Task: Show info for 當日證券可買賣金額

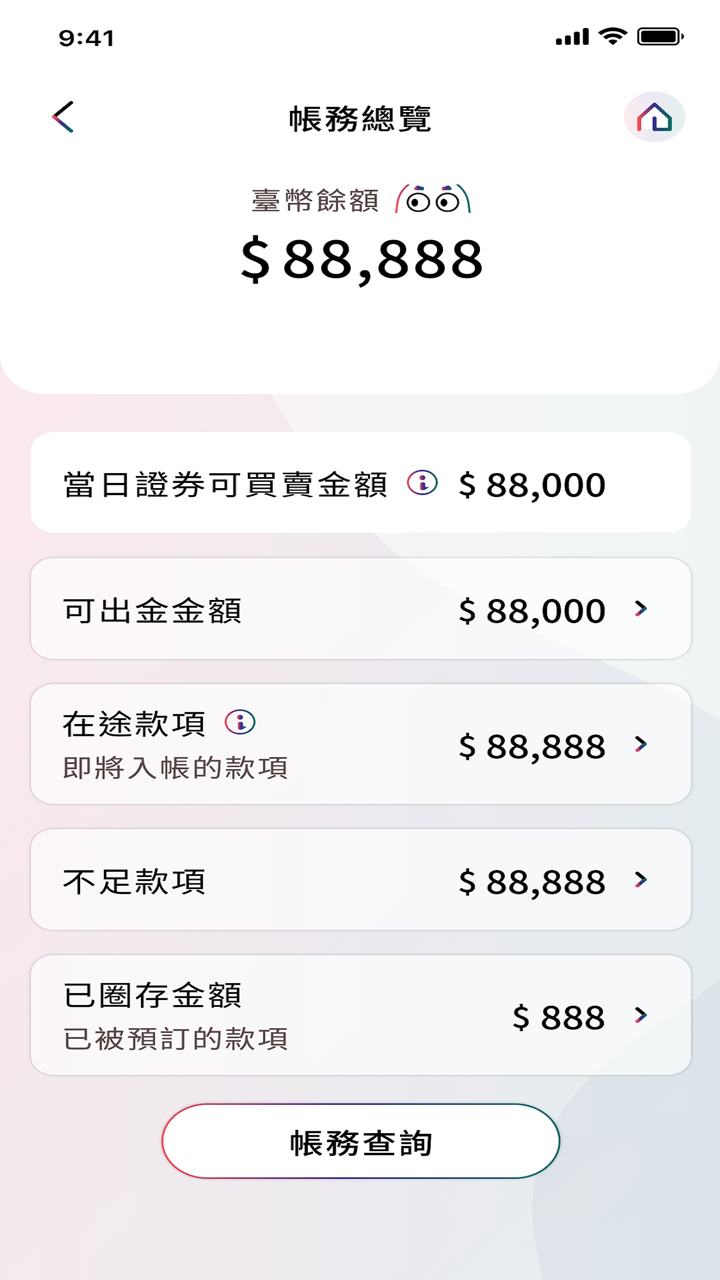Action: click(422, 484)
